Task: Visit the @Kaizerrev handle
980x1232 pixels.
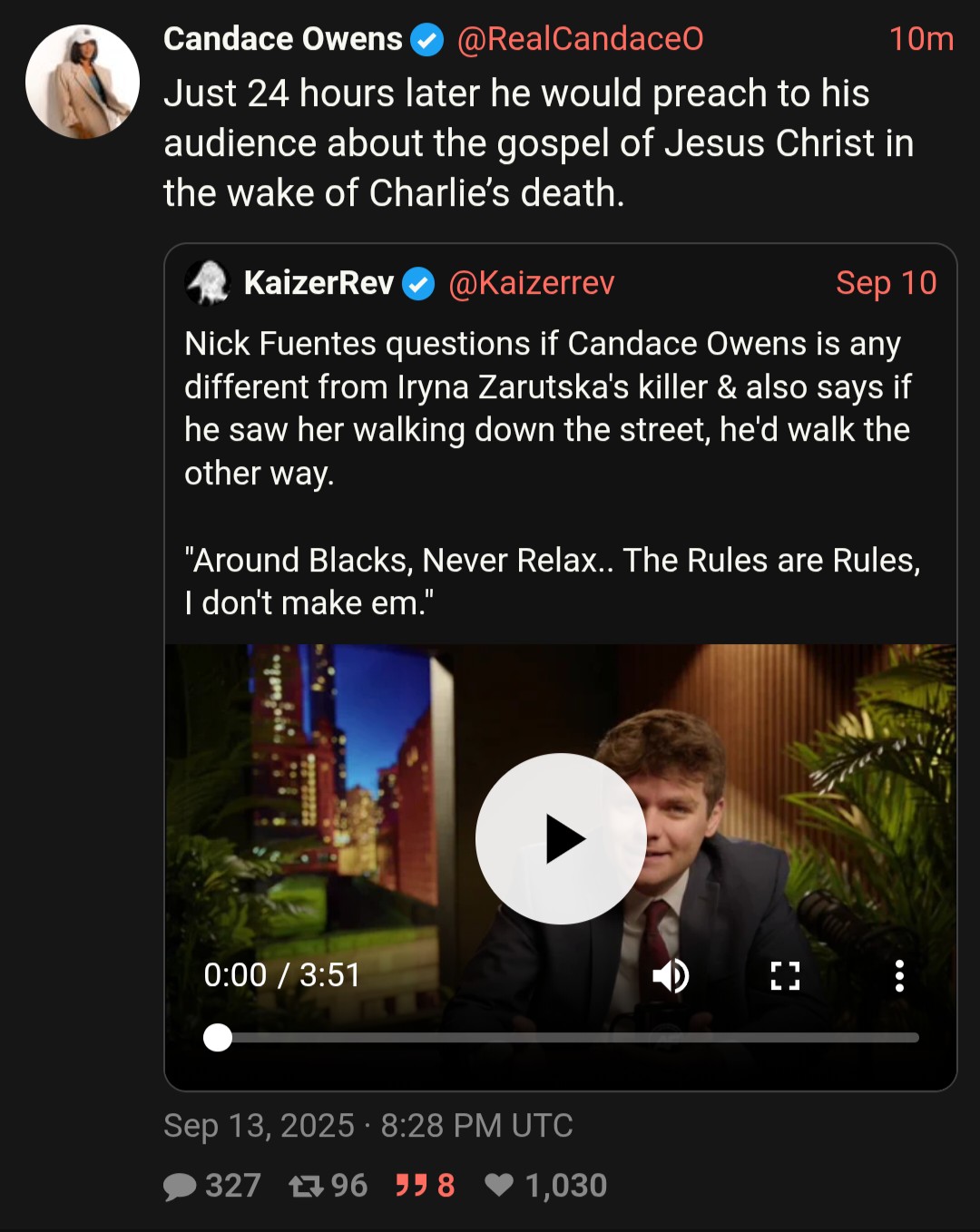Action: [531, 283]
